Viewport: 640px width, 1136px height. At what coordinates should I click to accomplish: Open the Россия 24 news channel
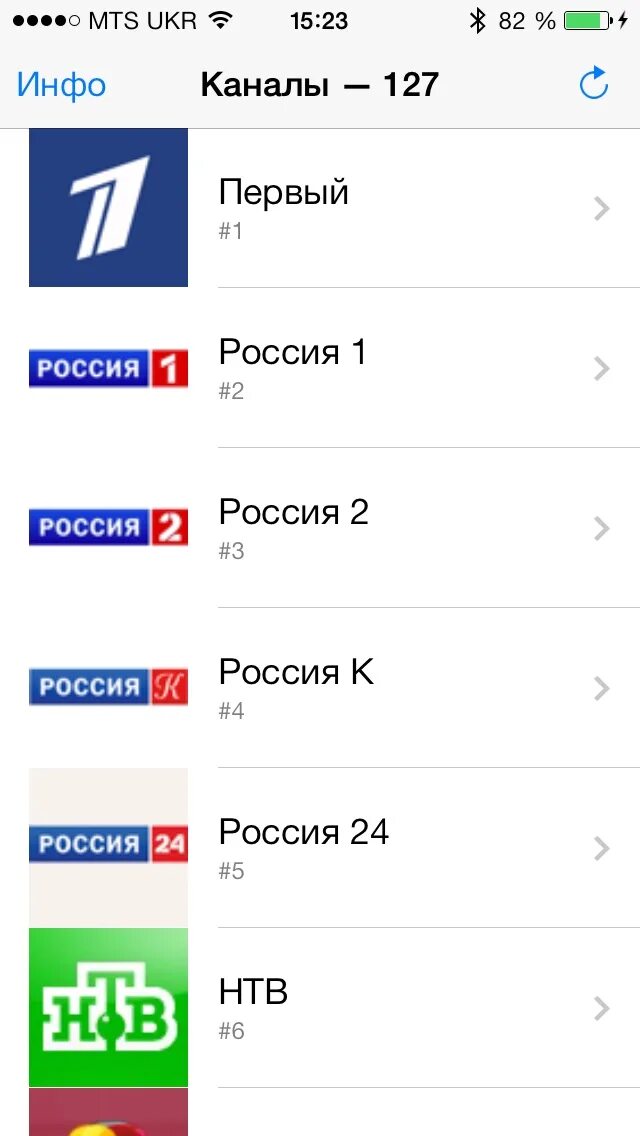click(x=320, y=848)
